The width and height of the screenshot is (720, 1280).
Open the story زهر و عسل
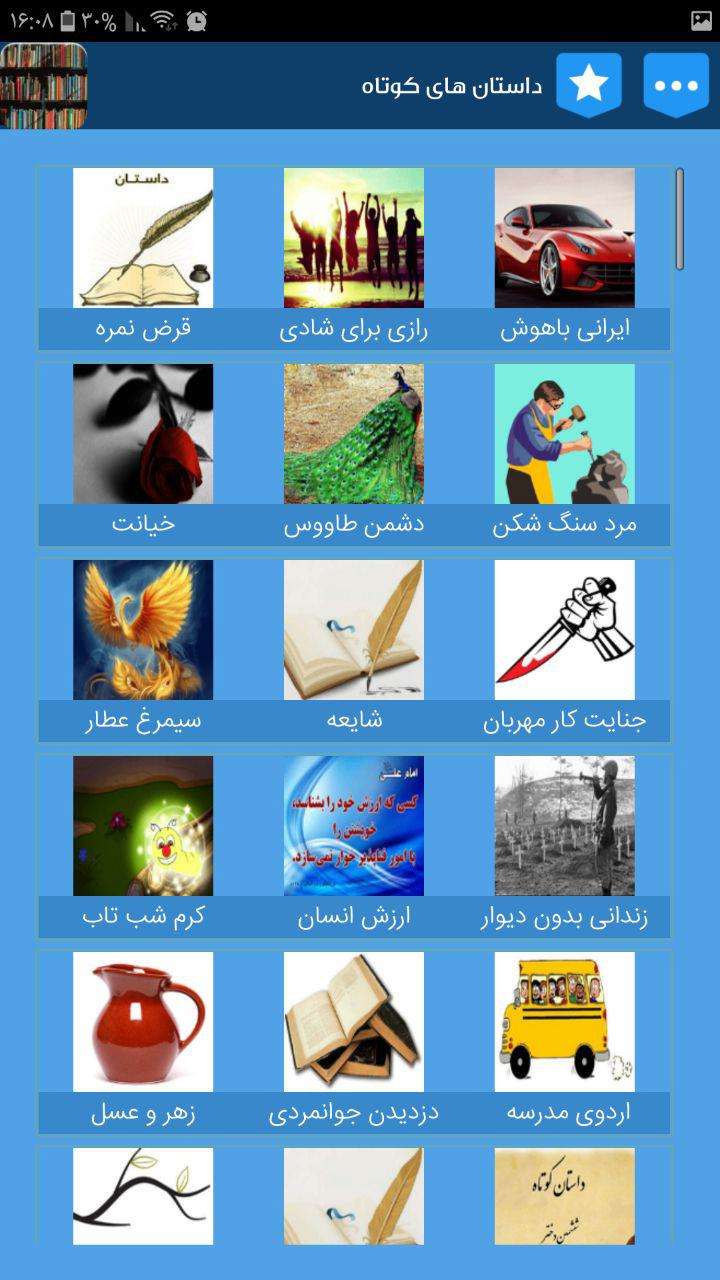pyautogui.click(x=143, y=1042)
